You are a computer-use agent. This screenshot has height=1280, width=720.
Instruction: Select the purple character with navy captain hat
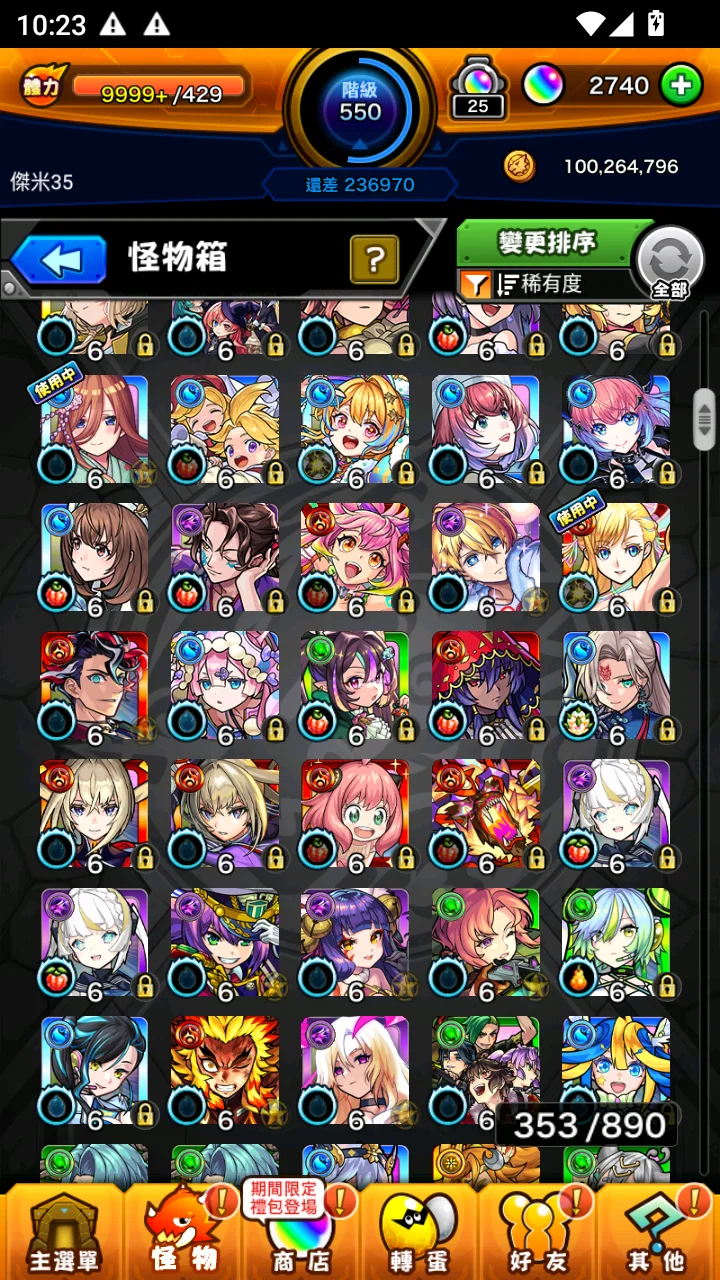[x=225, y=942]
